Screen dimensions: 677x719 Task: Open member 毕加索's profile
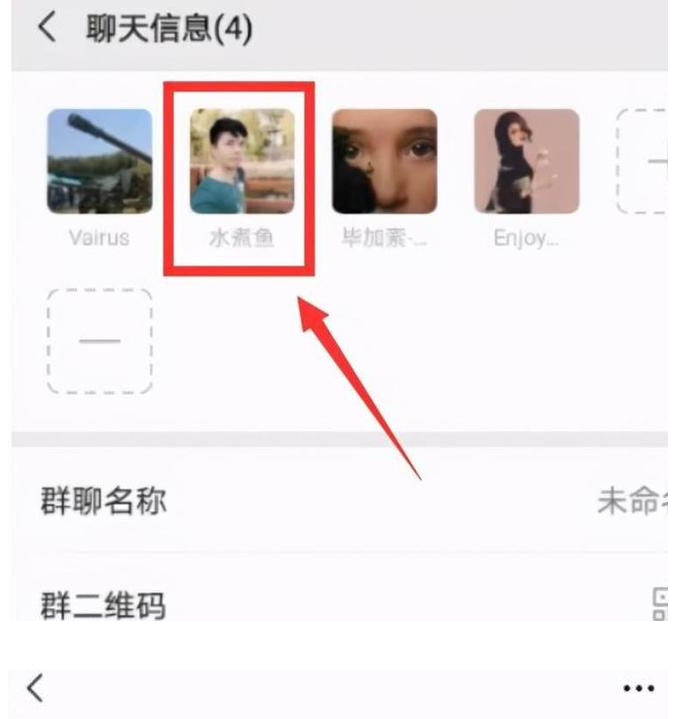[x=384, y=162]
